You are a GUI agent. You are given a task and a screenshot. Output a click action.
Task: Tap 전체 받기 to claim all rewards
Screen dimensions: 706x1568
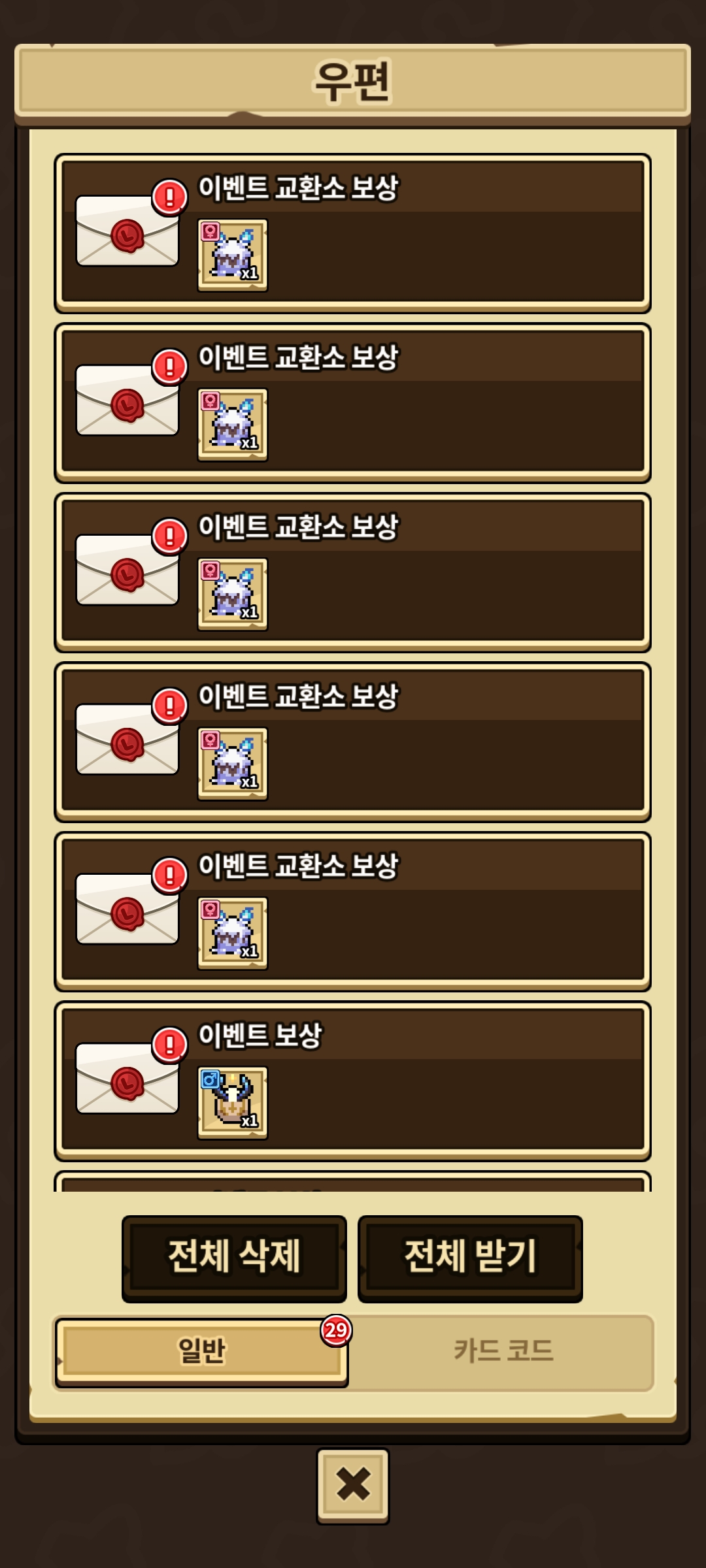(x=470, y=1258)
